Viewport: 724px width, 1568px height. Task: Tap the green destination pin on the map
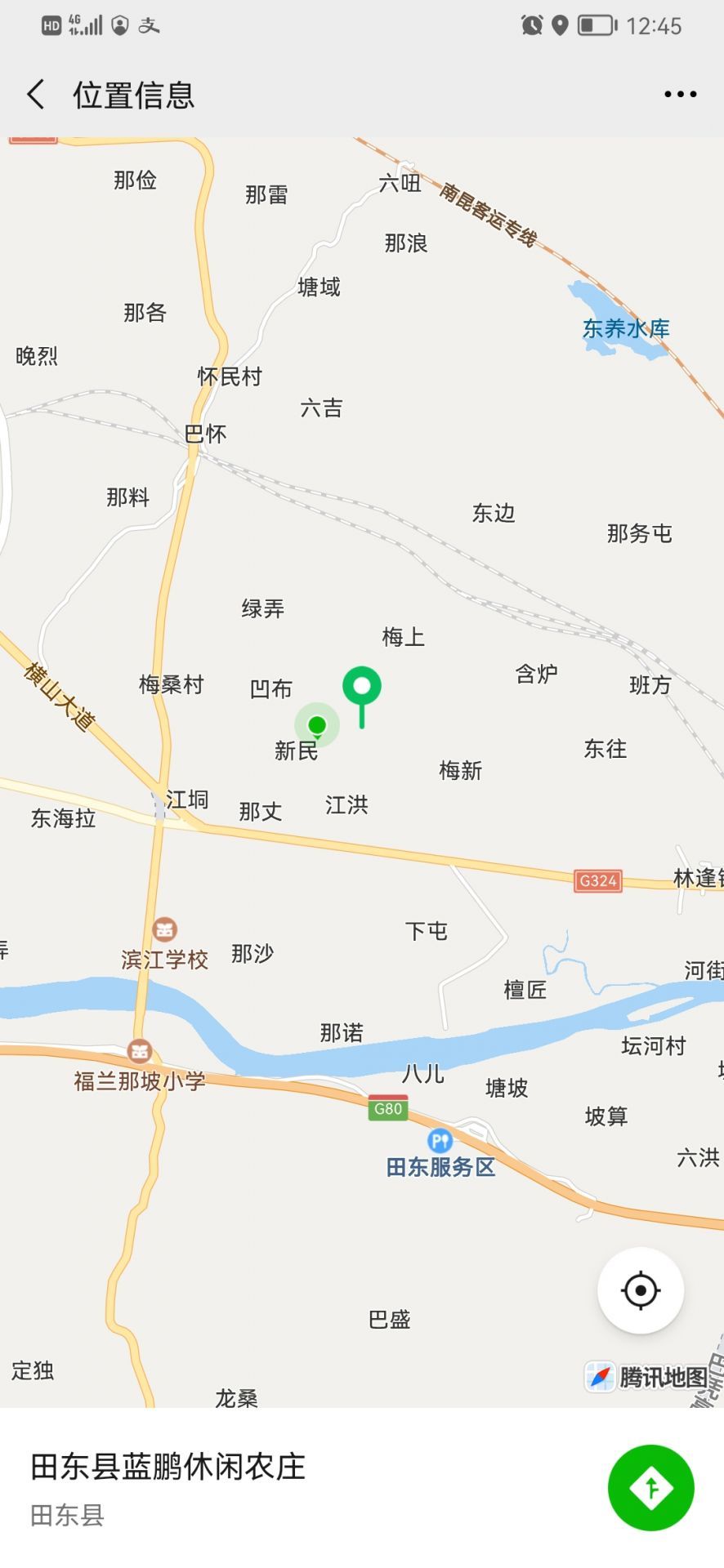(362, 696)
